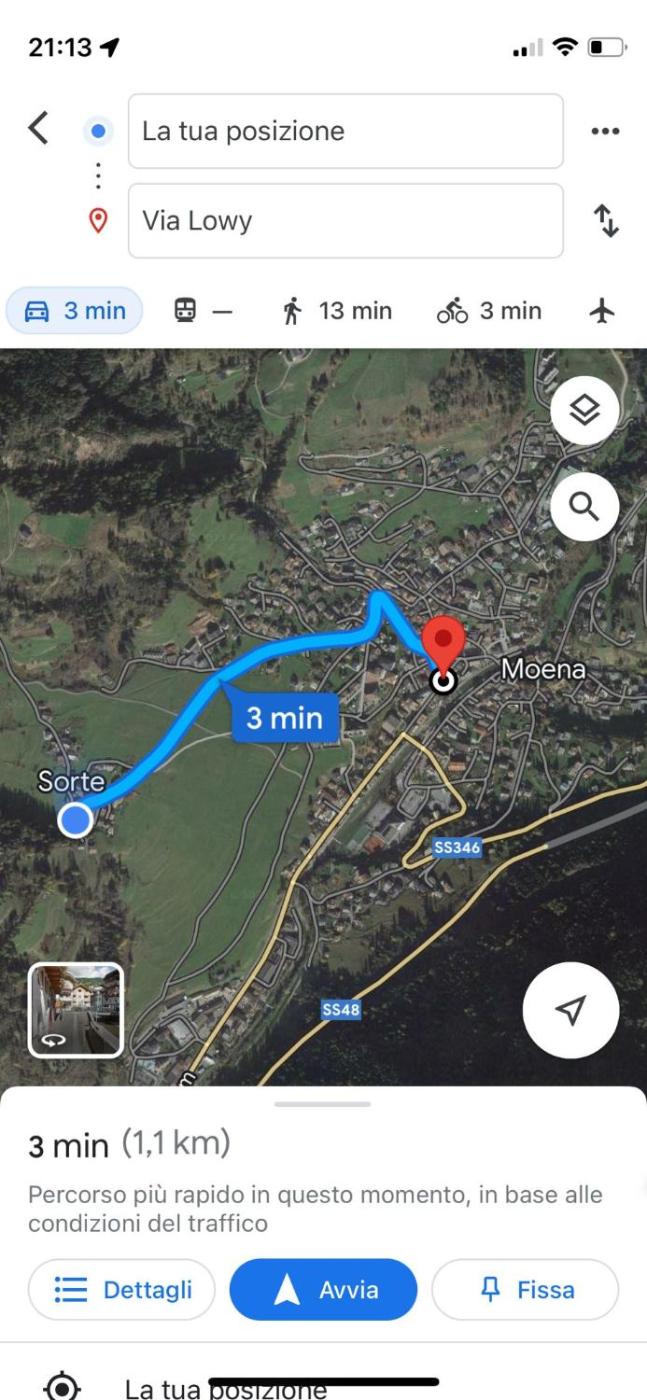Re-center map on my location

click(x=570, y=1010)
